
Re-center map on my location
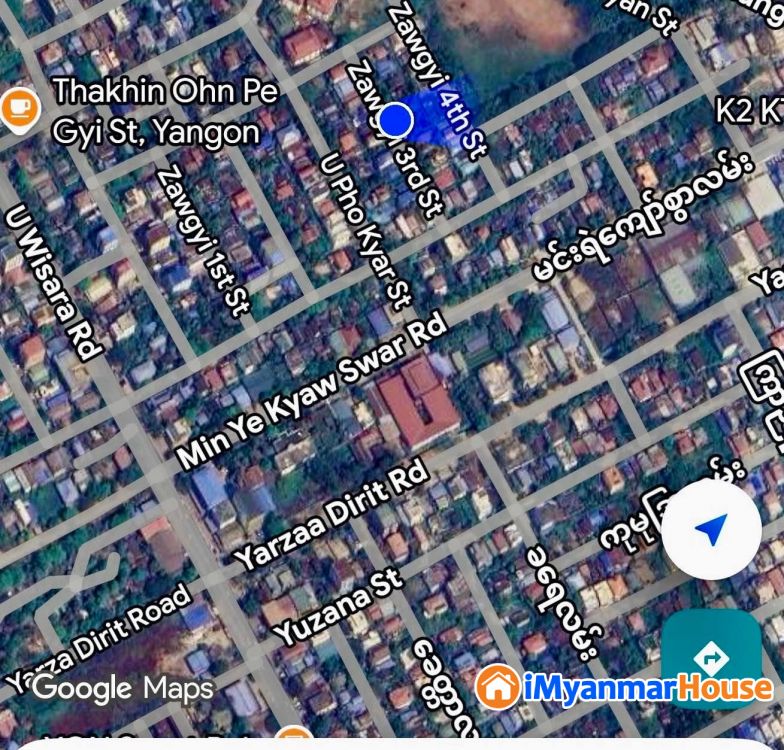(x=711, y=530)
